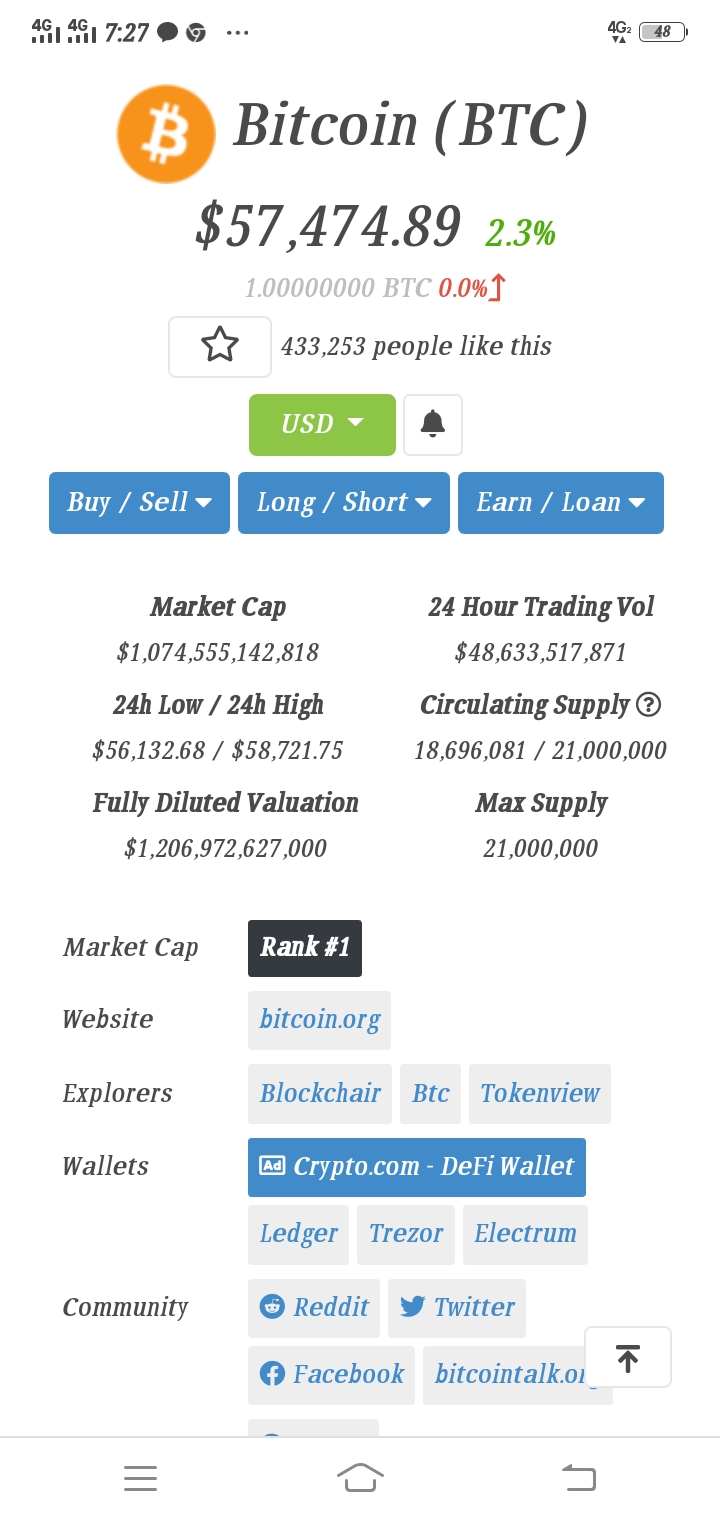Visit the Twitter community page
This screenshot has height=1520, width=720.
point(457,1308)
